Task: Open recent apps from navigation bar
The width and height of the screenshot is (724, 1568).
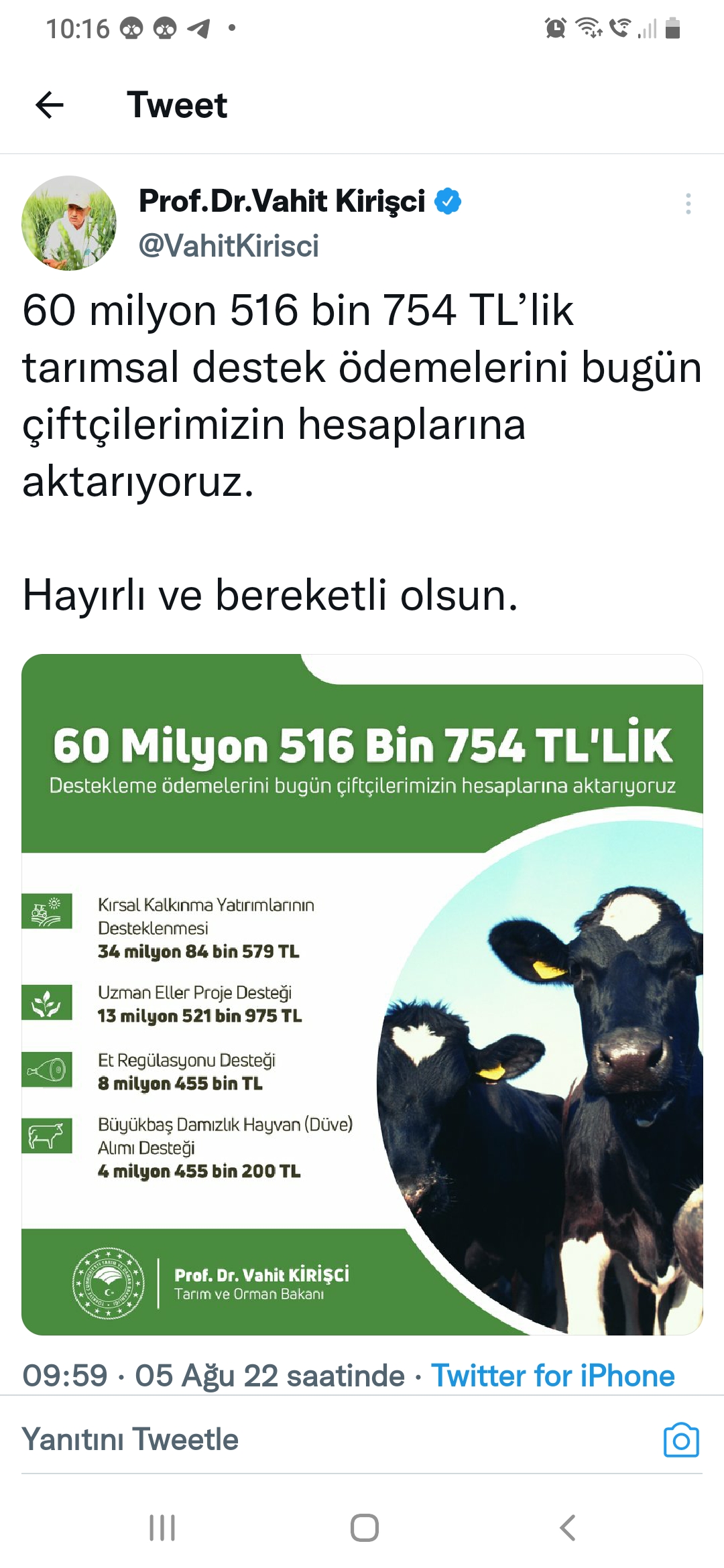Action: [x=162, y=1528]
